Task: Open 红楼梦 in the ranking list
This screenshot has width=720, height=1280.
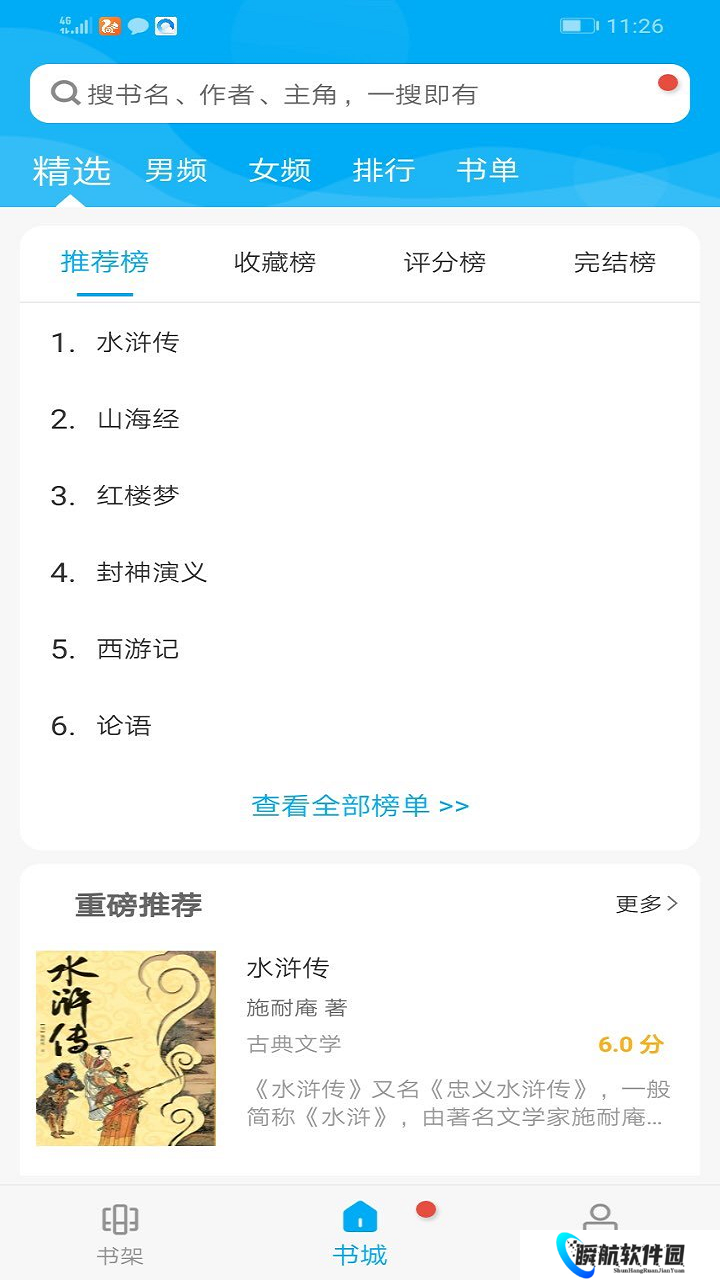Action: (x=138, y=496)
